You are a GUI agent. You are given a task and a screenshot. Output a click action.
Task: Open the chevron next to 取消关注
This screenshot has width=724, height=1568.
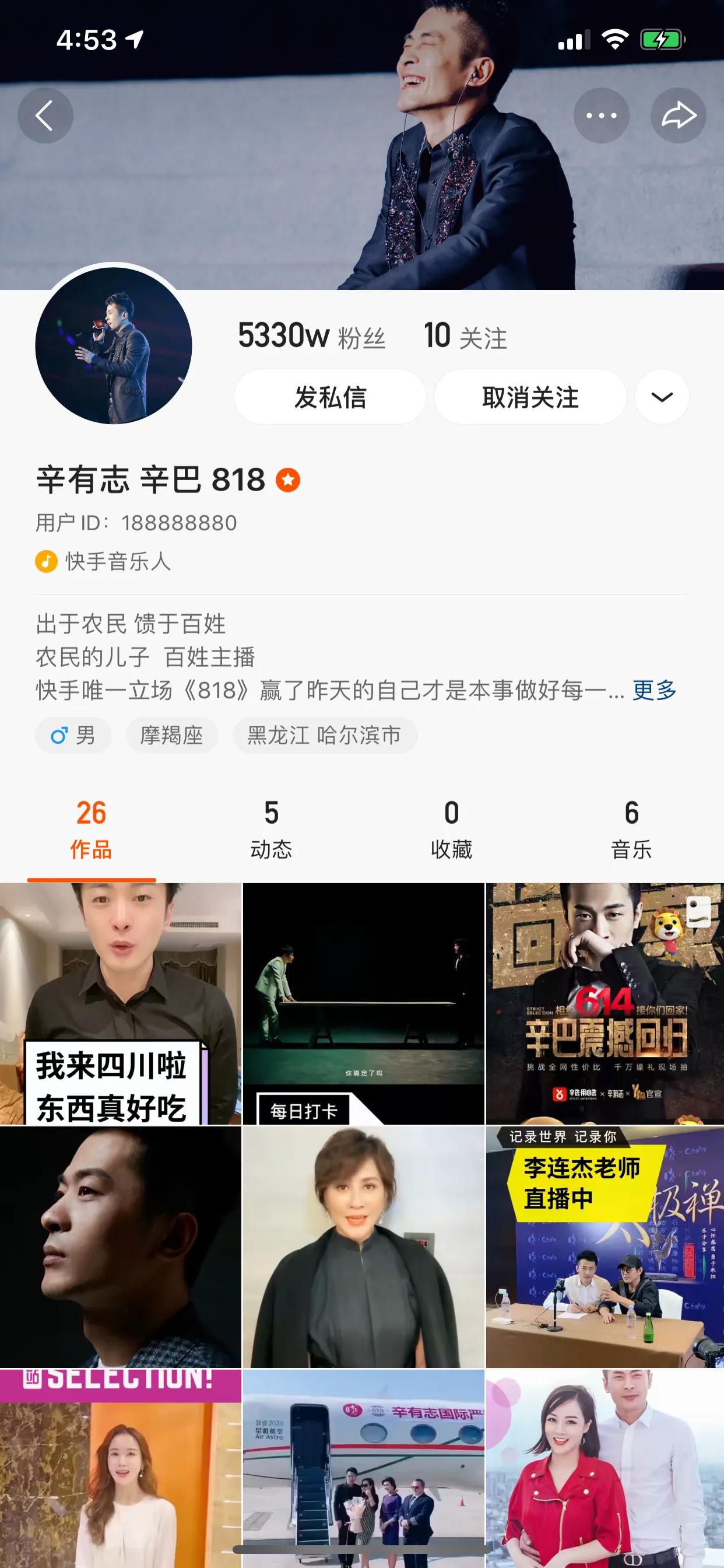tap(660, 395)
